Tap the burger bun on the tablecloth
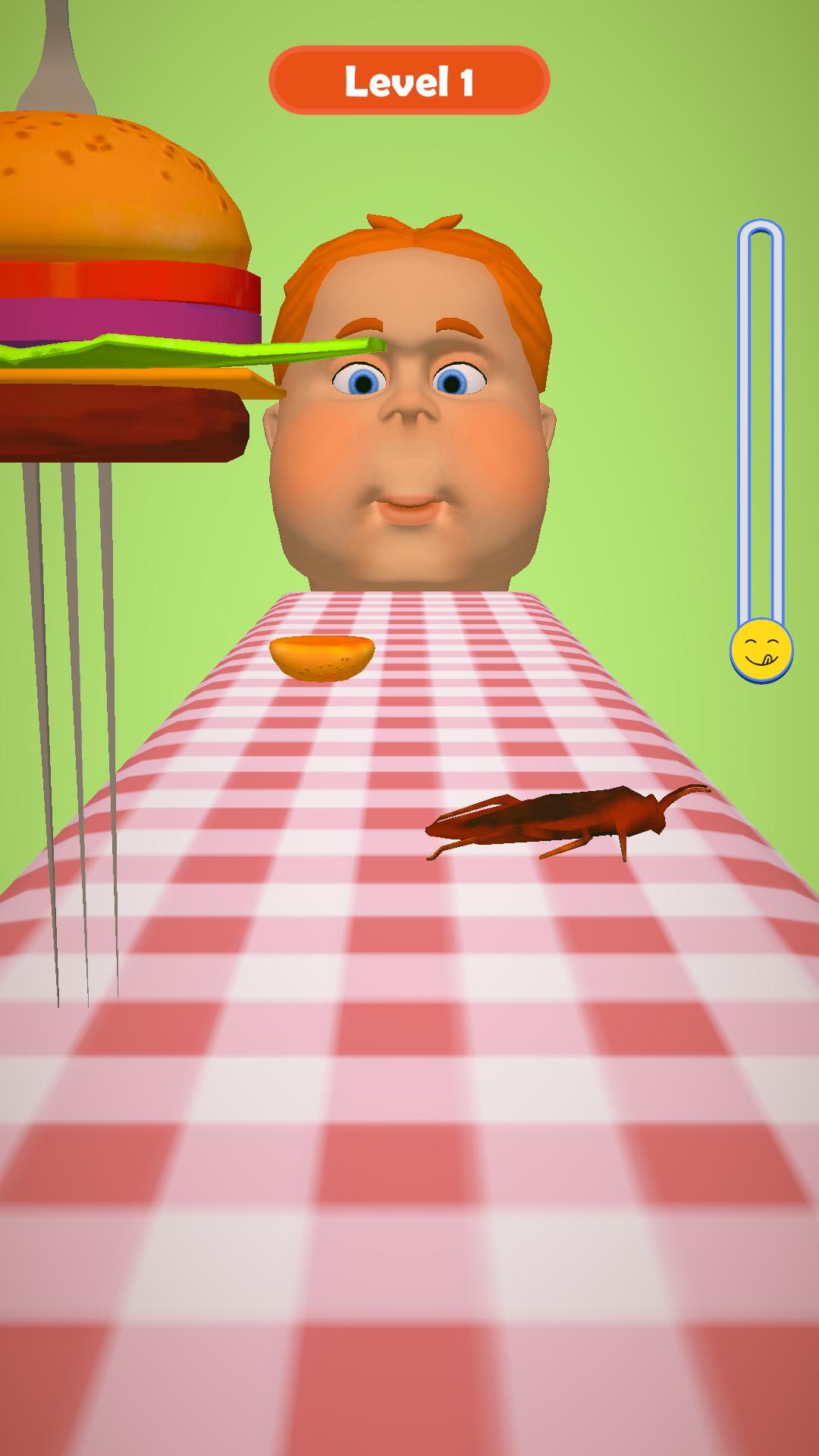 point(322,657)
